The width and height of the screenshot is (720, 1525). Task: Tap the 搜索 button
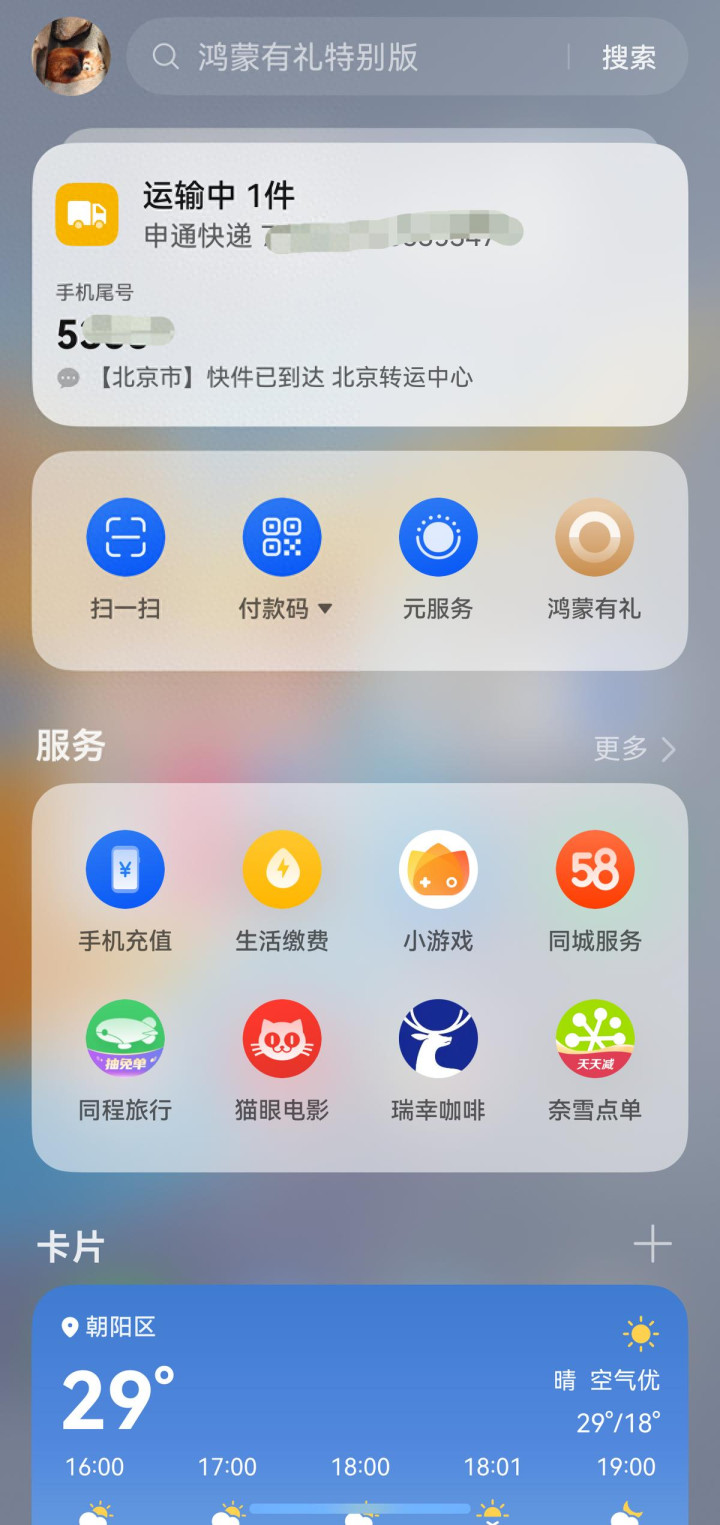coord(629,57)
